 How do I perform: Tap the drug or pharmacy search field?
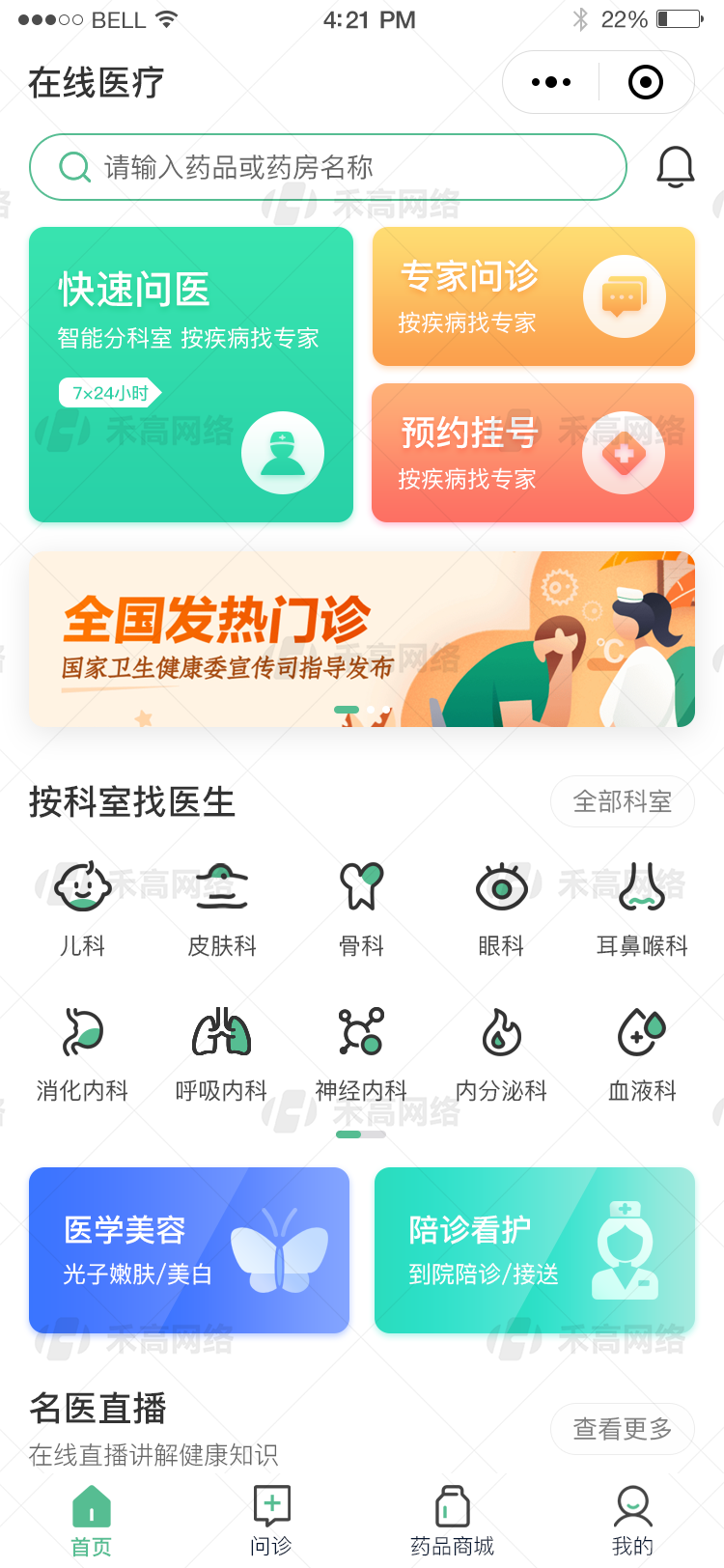328,167
